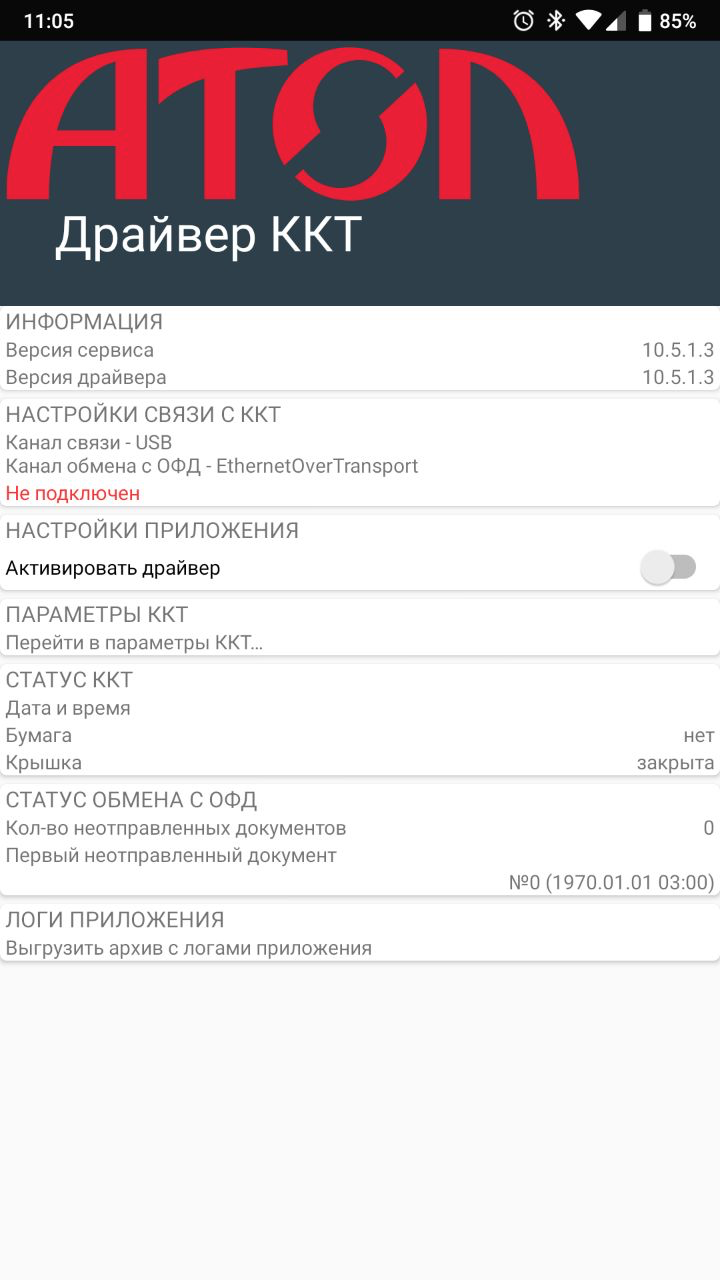720x1280 pixels.
Task: Tap Выгрузить архив с логами приложения
Action: click(189, 947)
